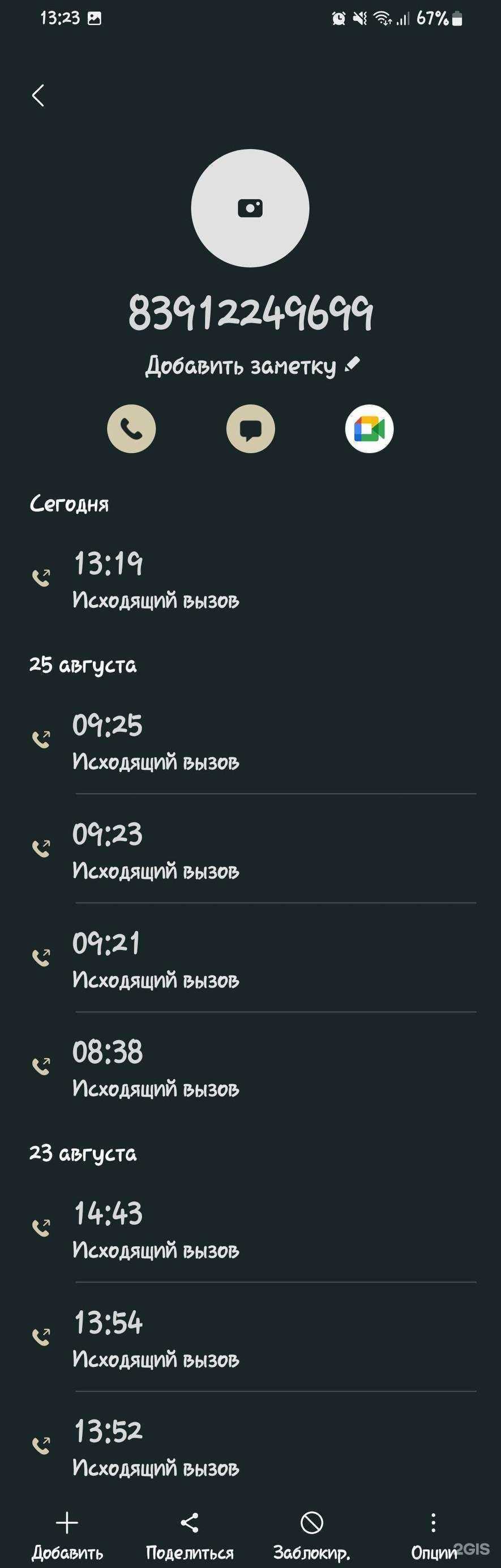
Task: Go back using the top-left arrow
Action: click(x=38, y=96)
